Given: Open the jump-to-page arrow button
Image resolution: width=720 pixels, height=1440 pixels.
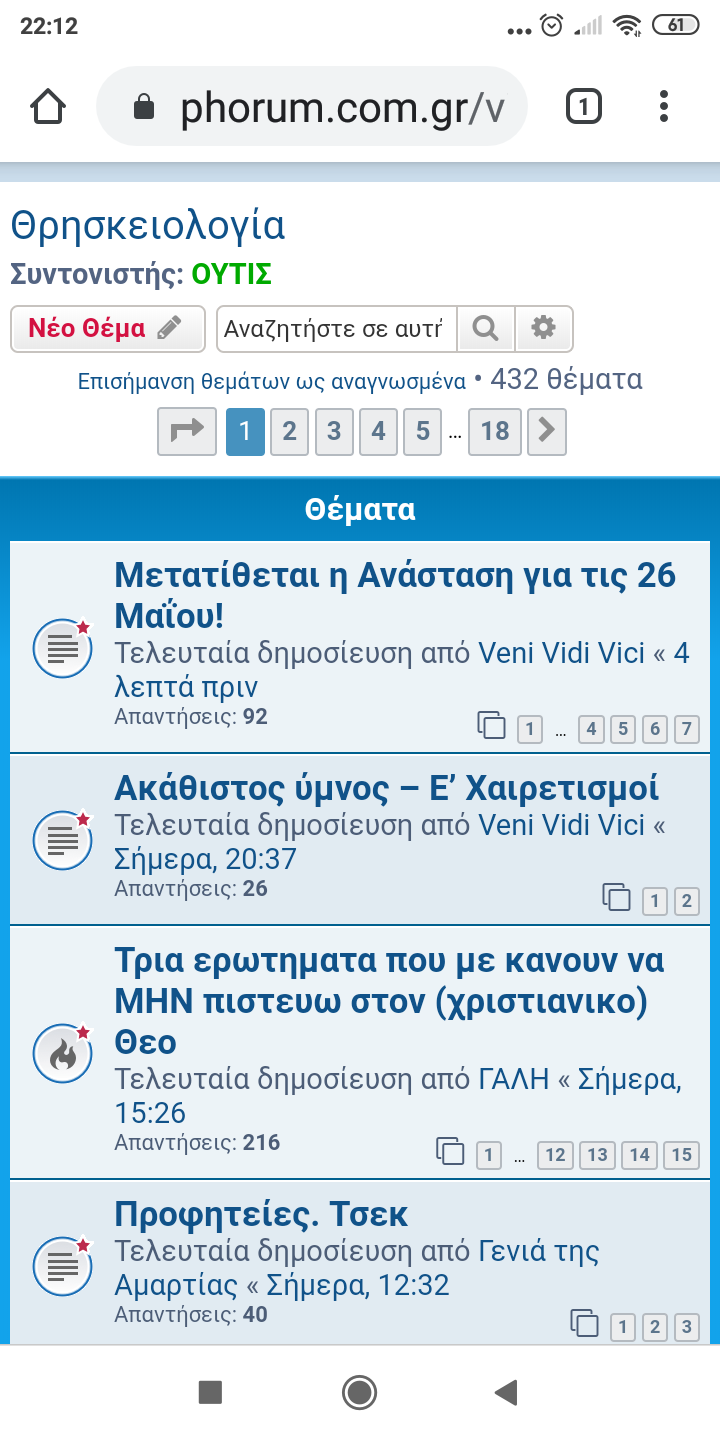Looking at the screenshot, I should [x=187, y=431].
